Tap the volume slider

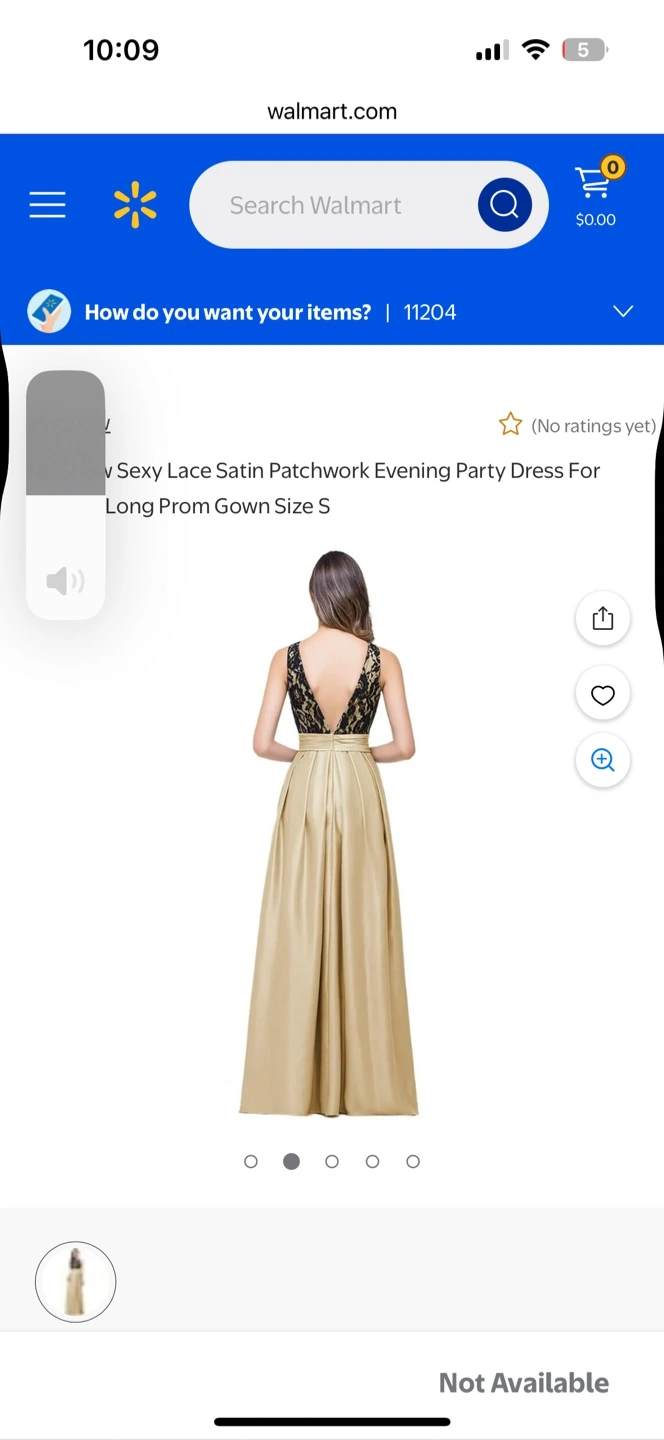[65, 495]
